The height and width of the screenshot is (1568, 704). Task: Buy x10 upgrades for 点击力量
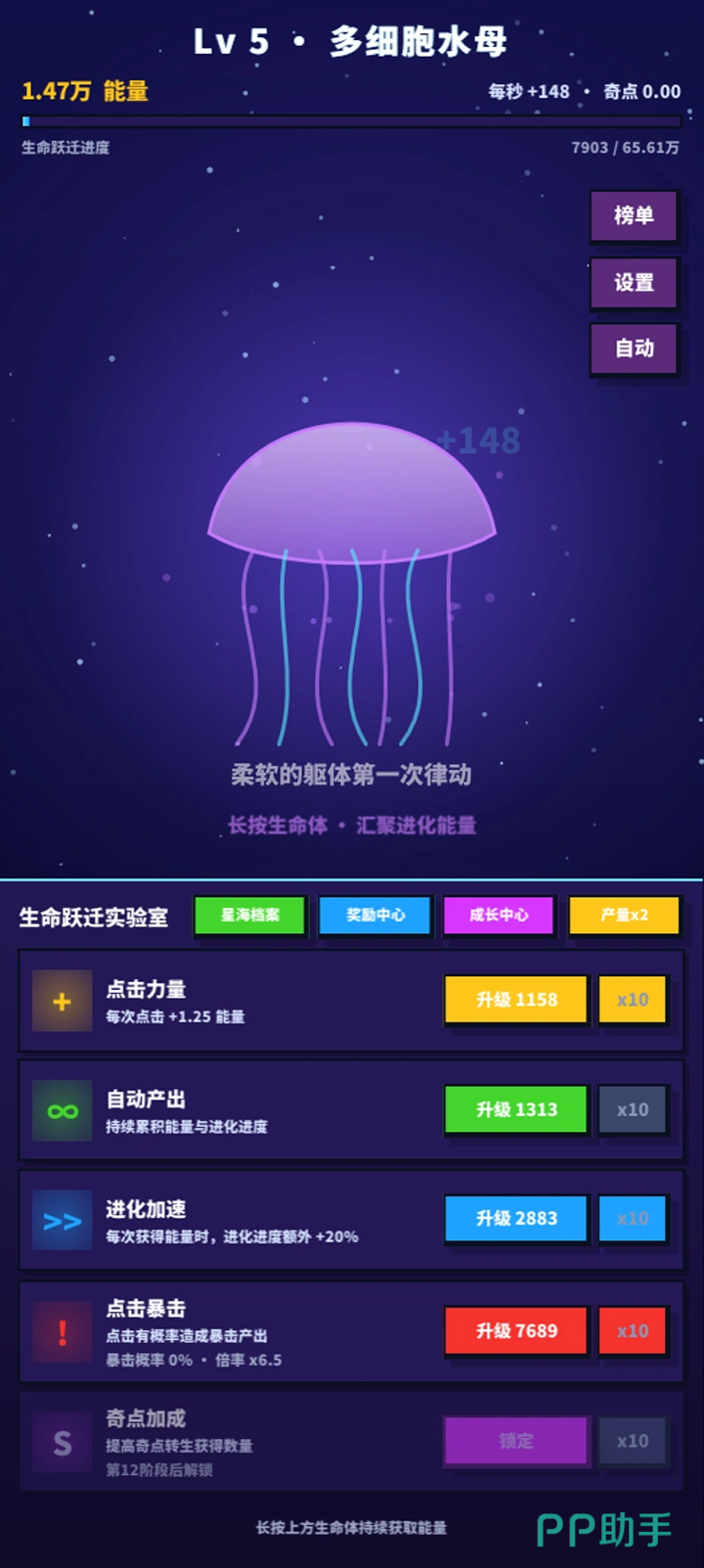click(x=633, y=1000)
